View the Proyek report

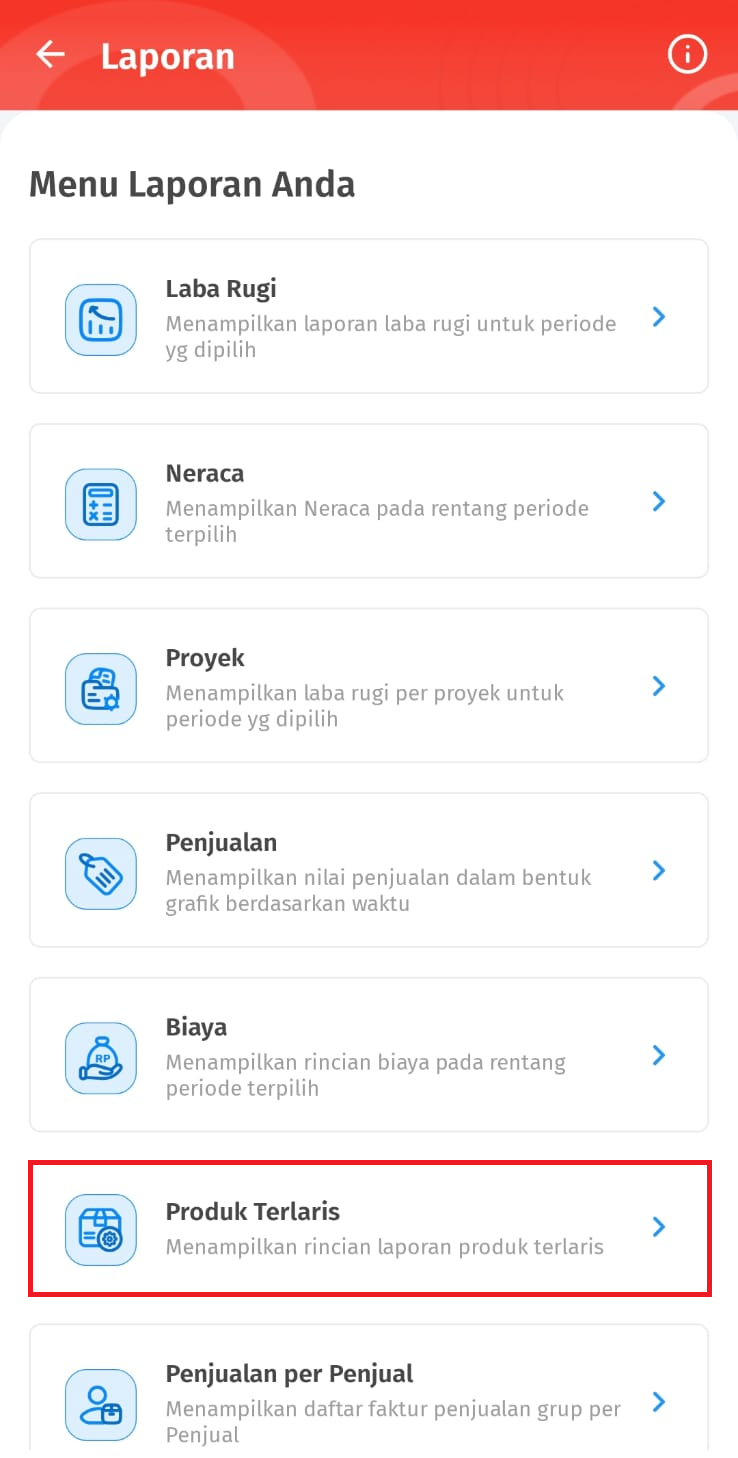[x=369, y=686]
